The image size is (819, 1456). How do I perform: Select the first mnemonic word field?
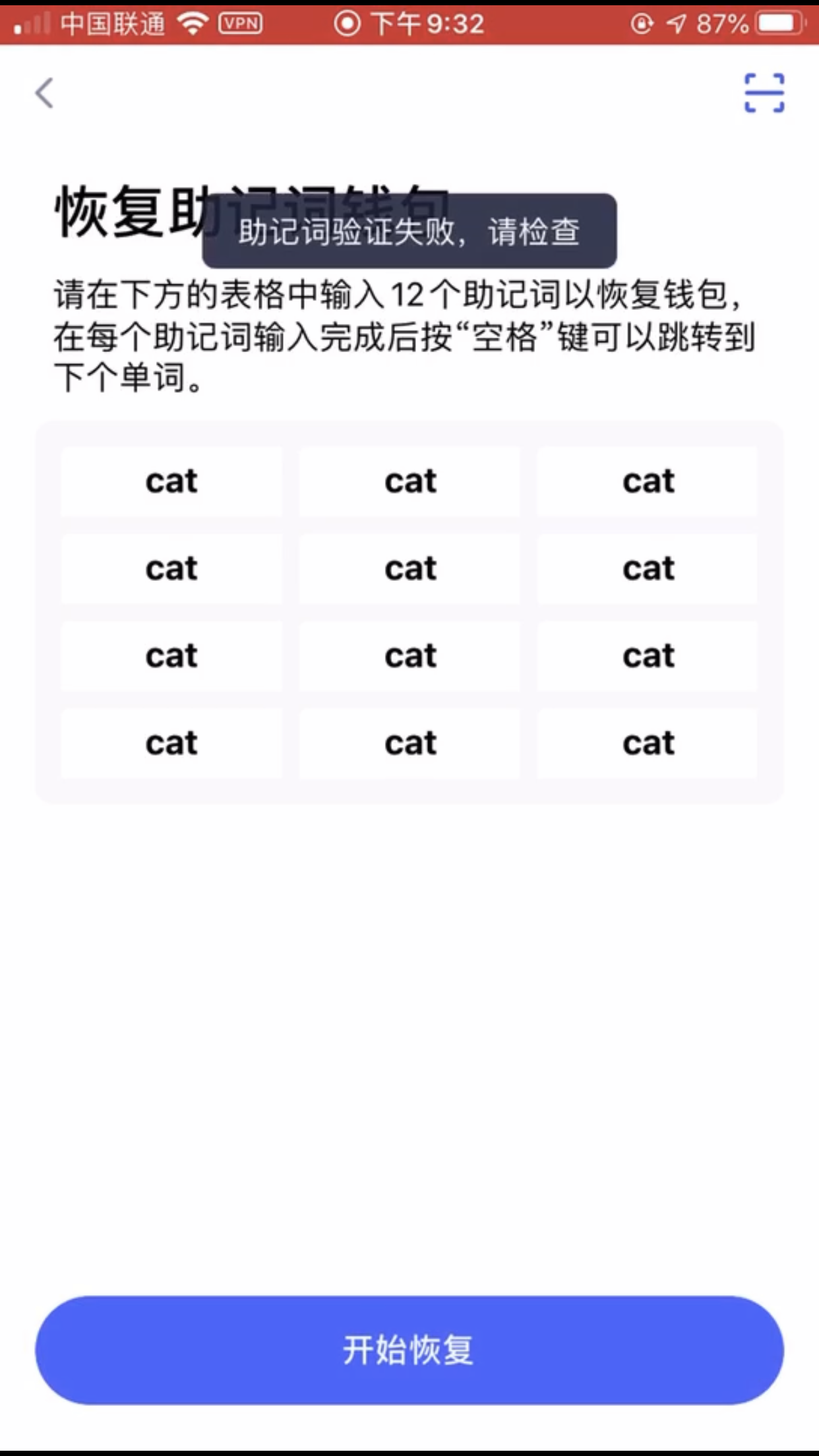coord(171,481)
